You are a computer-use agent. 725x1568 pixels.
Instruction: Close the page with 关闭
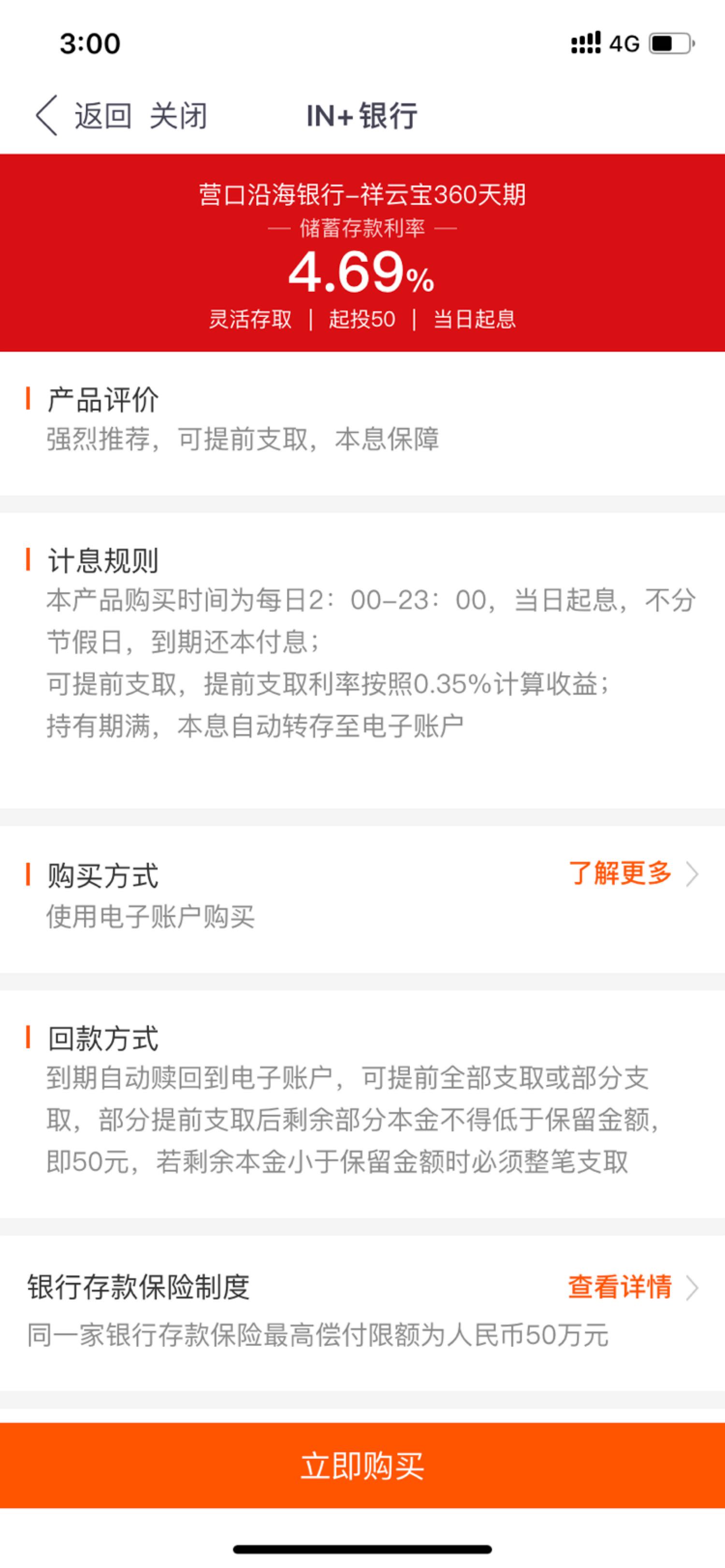point(178,115)
